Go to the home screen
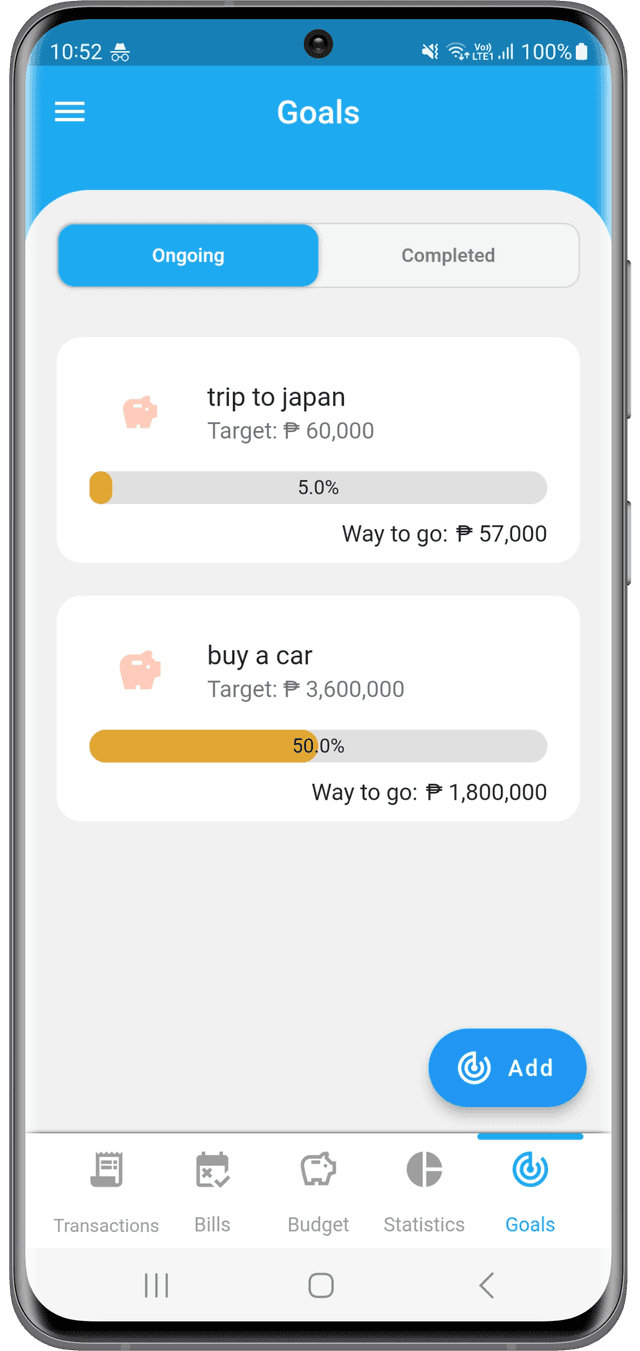This screenshot has height=1351, width=640. pos(320,1285)
